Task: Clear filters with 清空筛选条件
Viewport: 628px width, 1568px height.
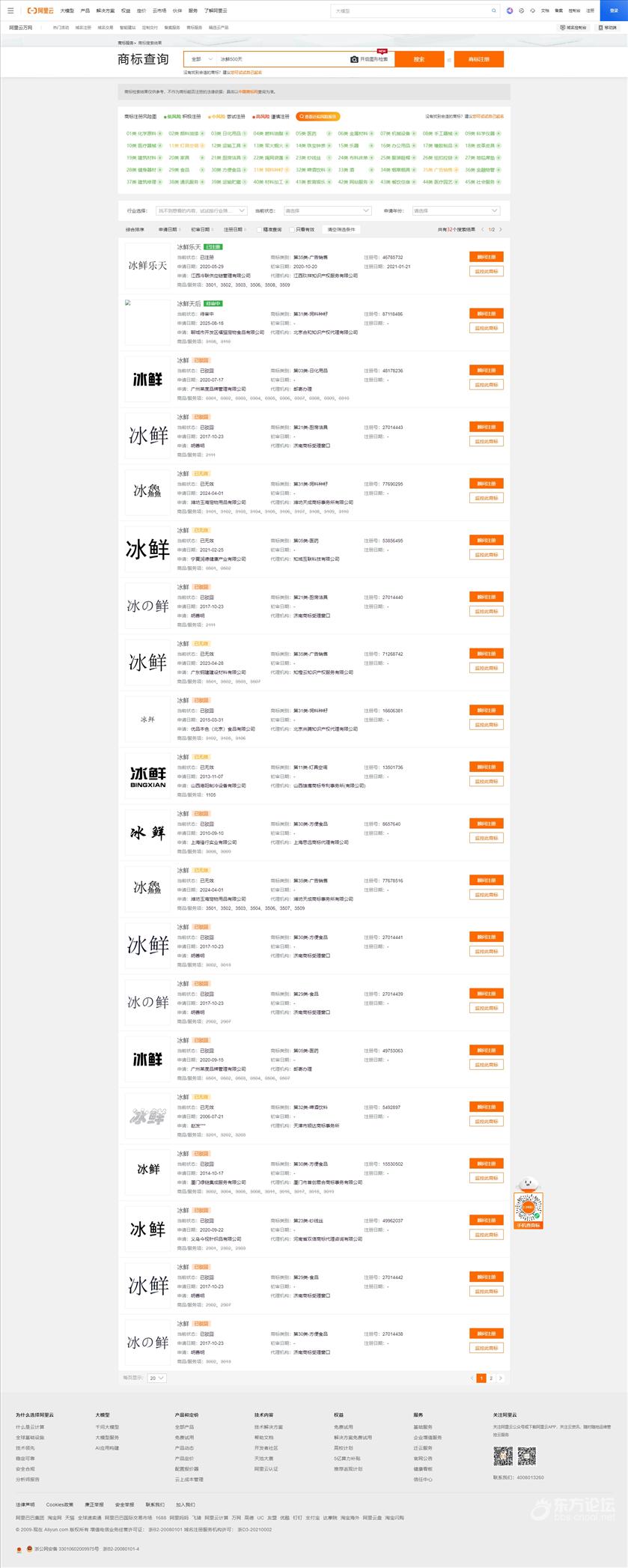Action: click(341, 230)
